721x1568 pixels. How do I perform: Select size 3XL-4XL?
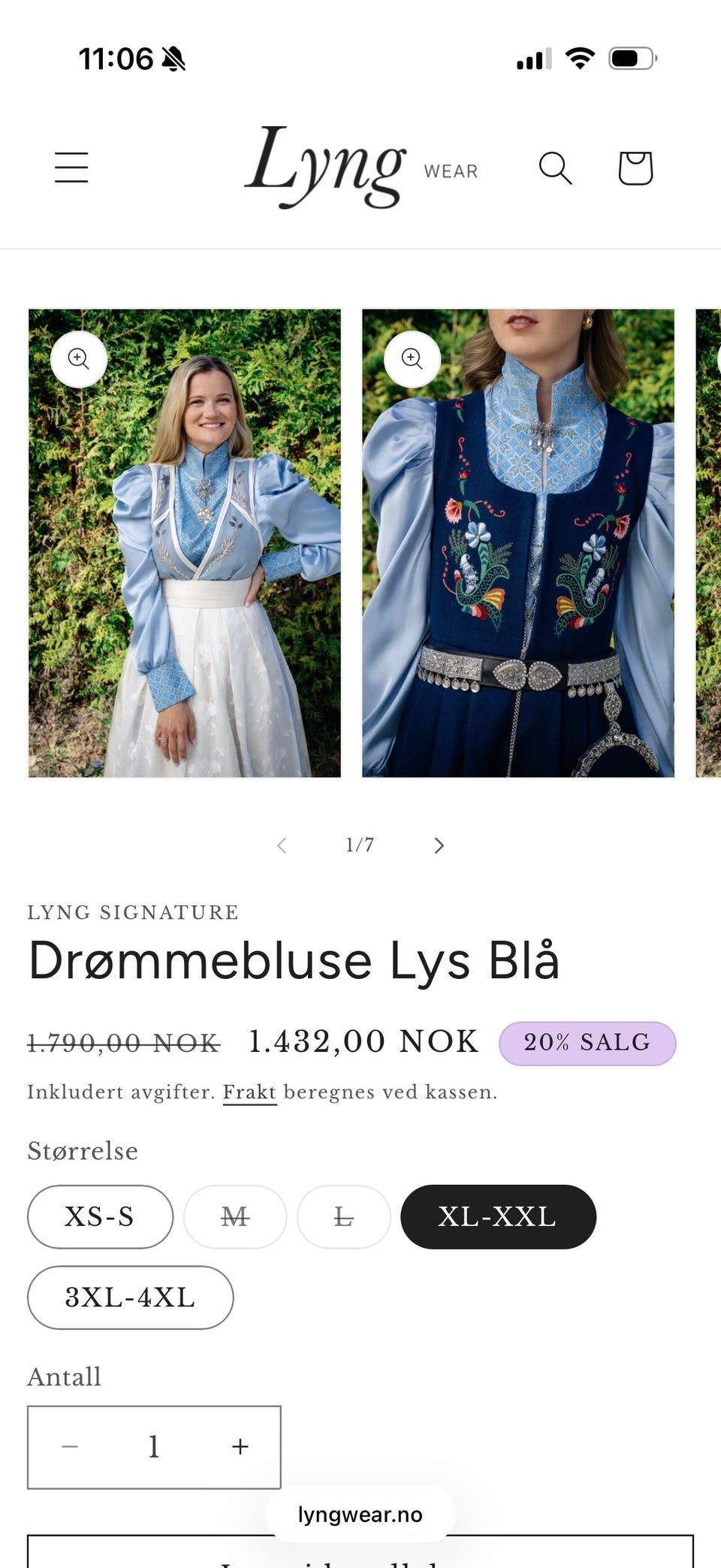click(x=129, y=1298)
